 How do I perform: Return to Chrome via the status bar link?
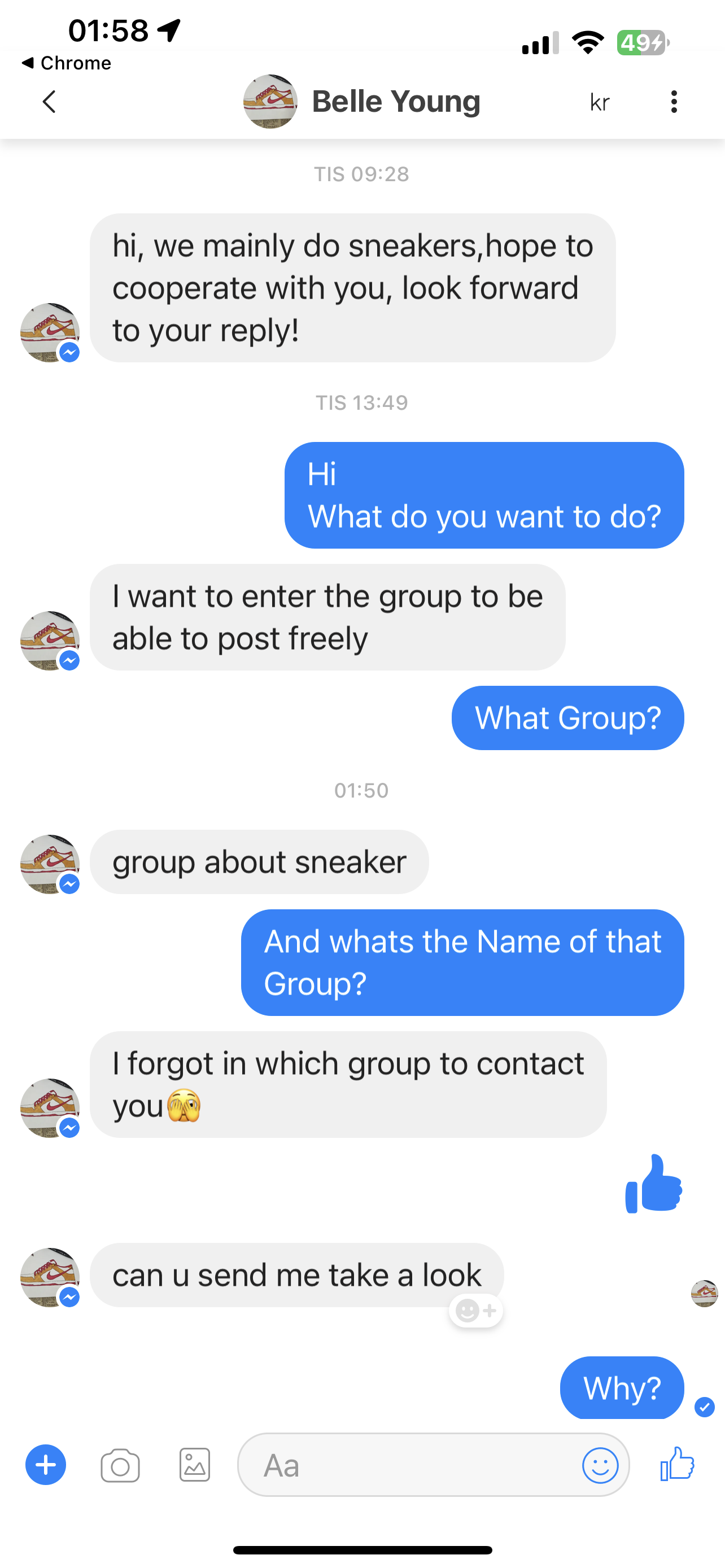(x=67, y=63)
